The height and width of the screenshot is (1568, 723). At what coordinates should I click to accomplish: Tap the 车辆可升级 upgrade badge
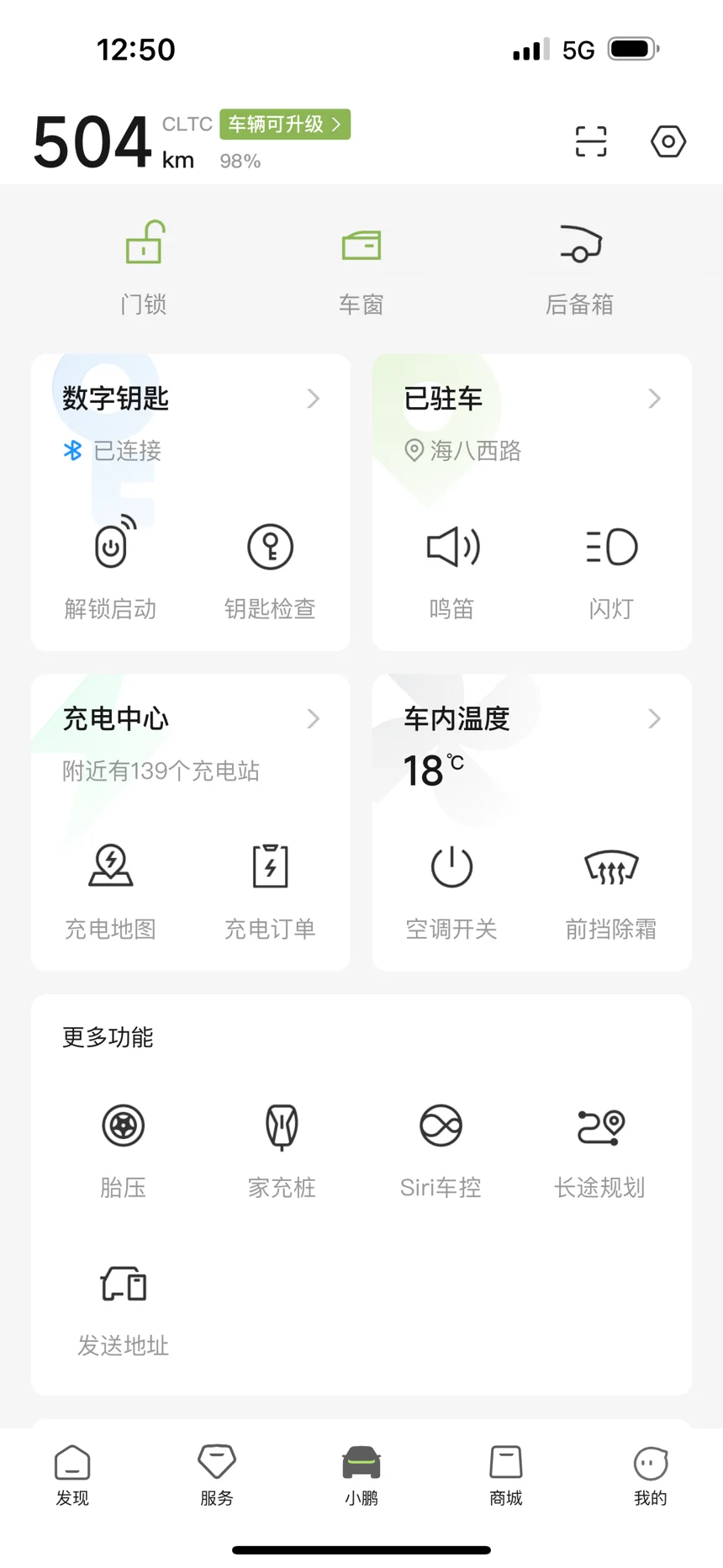point(285,124)
